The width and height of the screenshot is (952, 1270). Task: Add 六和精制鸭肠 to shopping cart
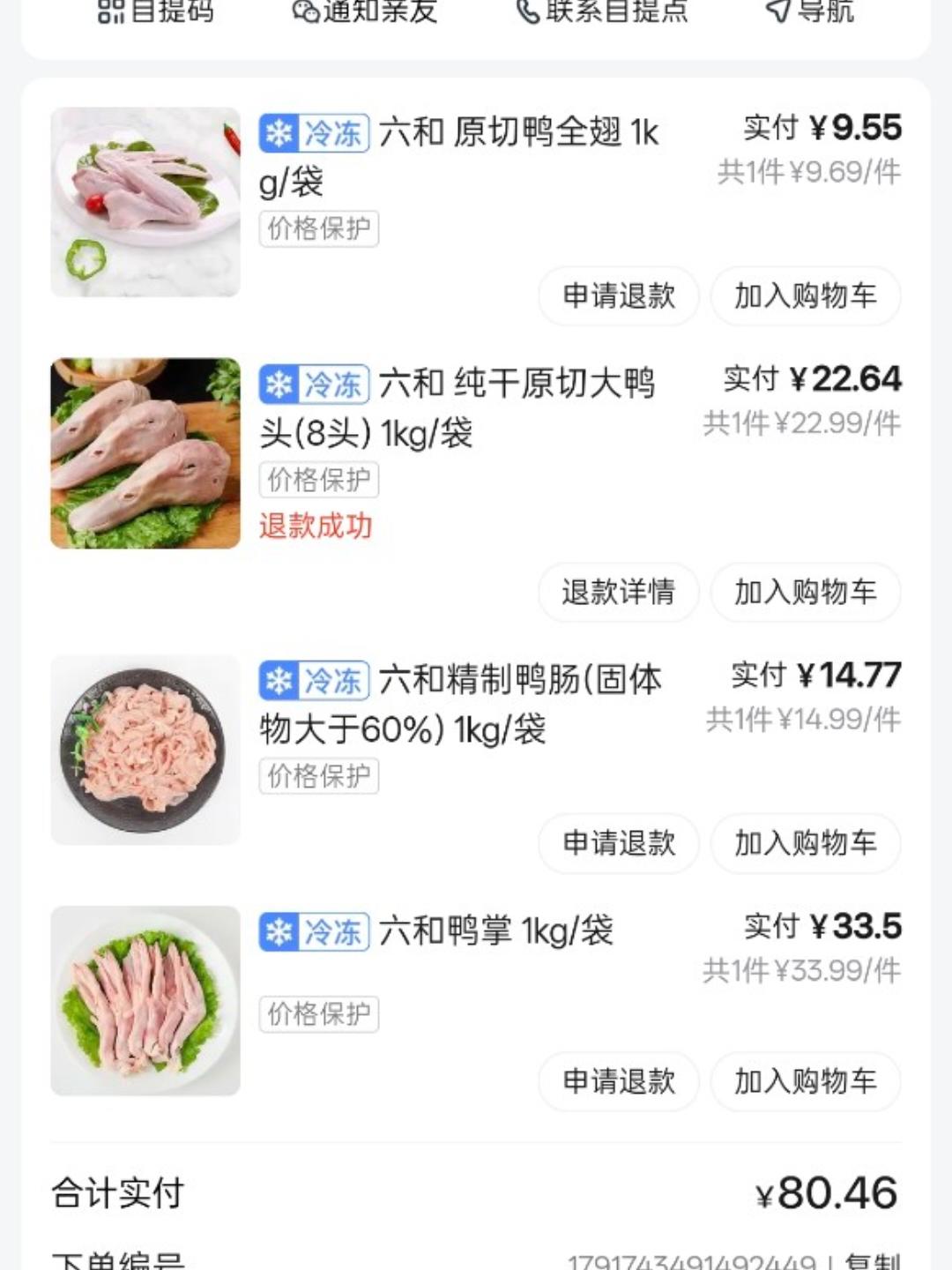[806, 843]
